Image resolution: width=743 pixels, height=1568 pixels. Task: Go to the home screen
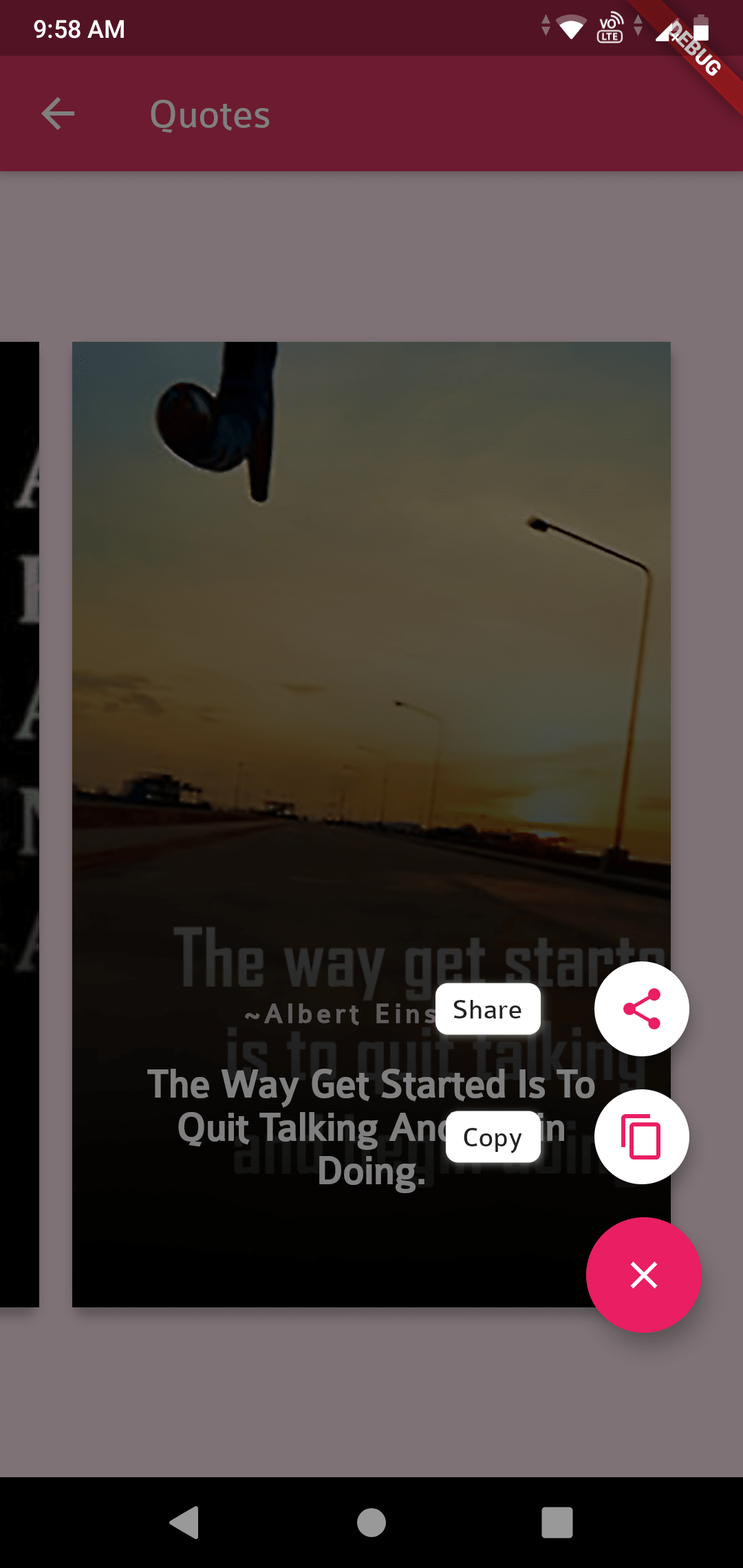tap(371, 1522)
